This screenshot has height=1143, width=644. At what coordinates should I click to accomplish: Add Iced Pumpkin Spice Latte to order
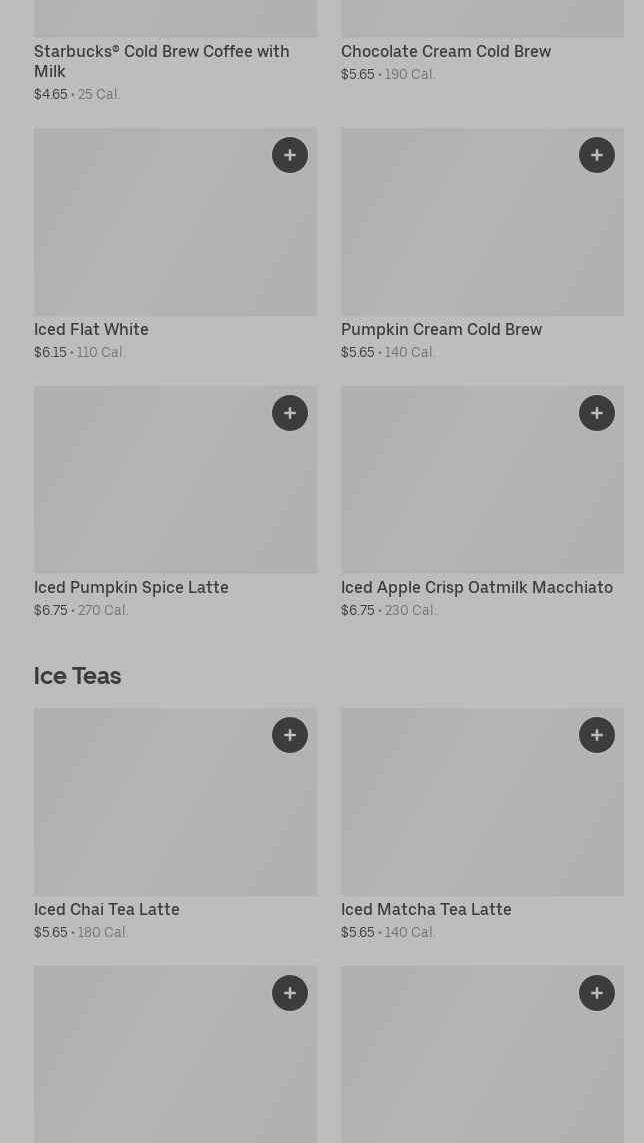[x=290, y=413]
